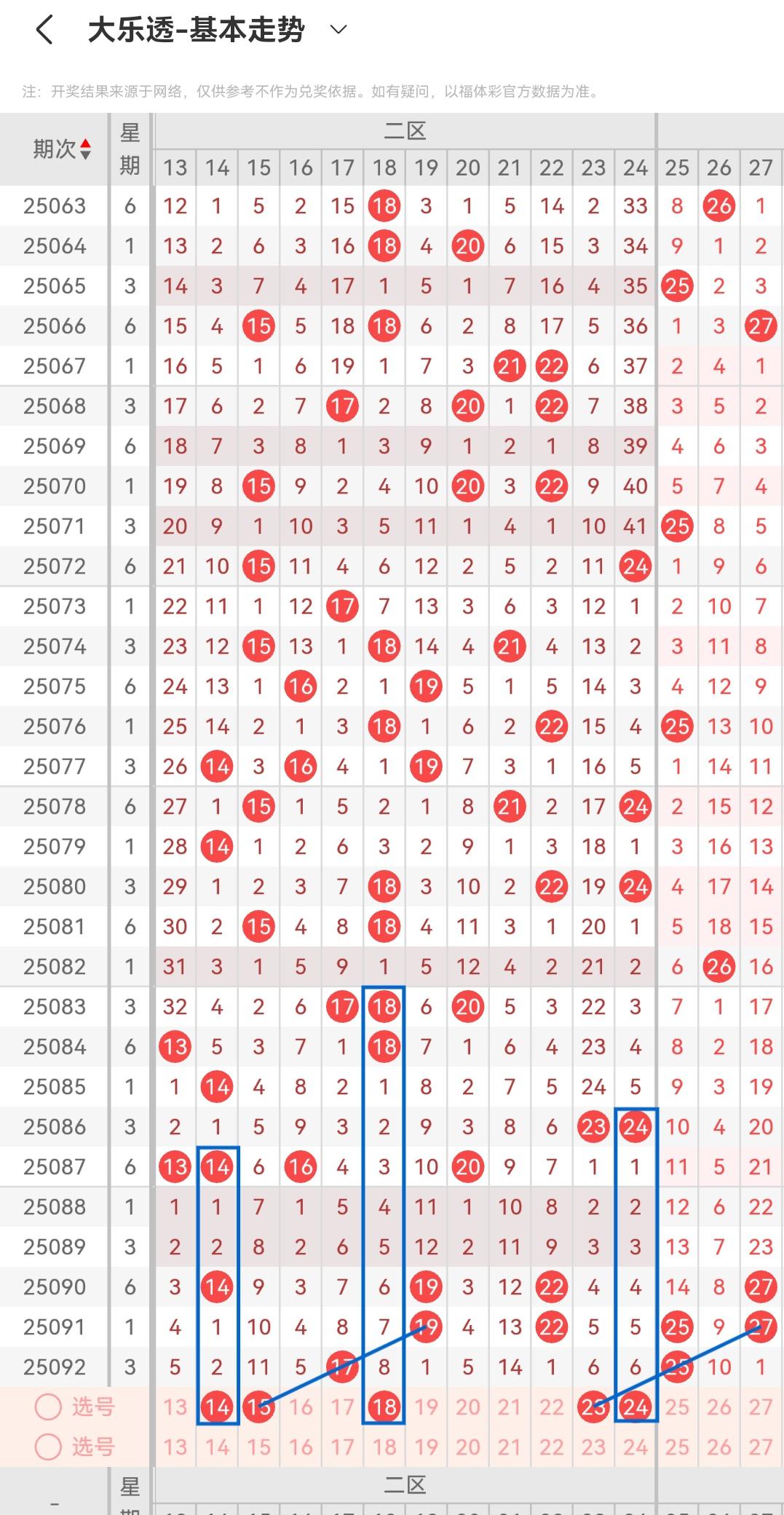The height and width of the screenshot is (1515, 784).
Task: Deselect highlighted number 24 in the 选号 row
Action: pyautogui.click(x=635, y=1407)
